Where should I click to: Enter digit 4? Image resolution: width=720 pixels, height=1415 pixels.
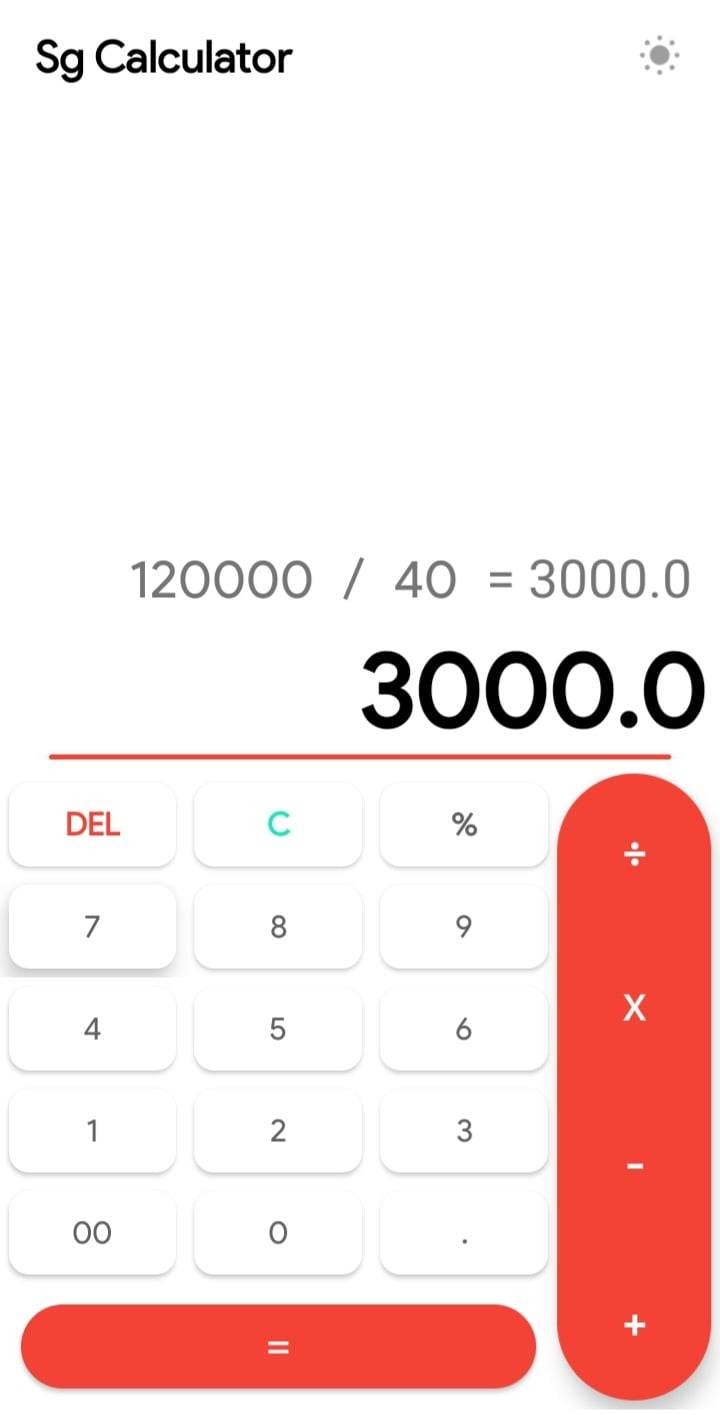[x=92, y=1029]
